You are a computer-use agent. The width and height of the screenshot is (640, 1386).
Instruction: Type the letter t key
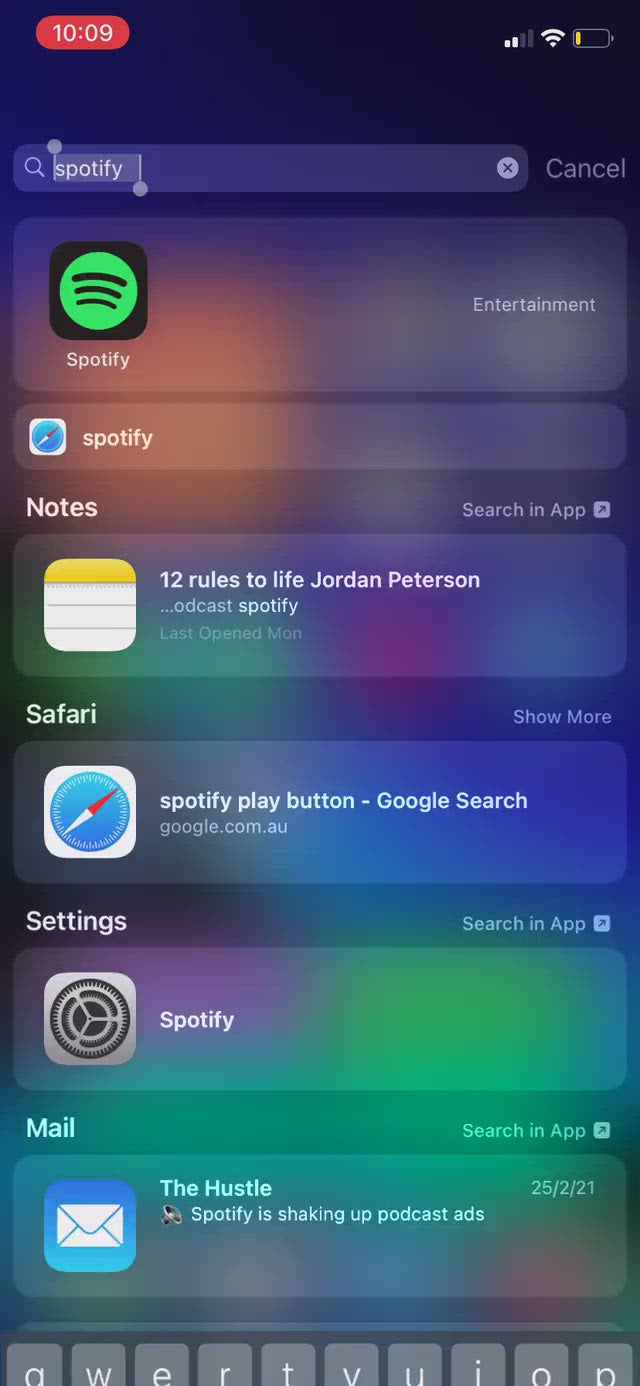click(x=287, y=1365)
